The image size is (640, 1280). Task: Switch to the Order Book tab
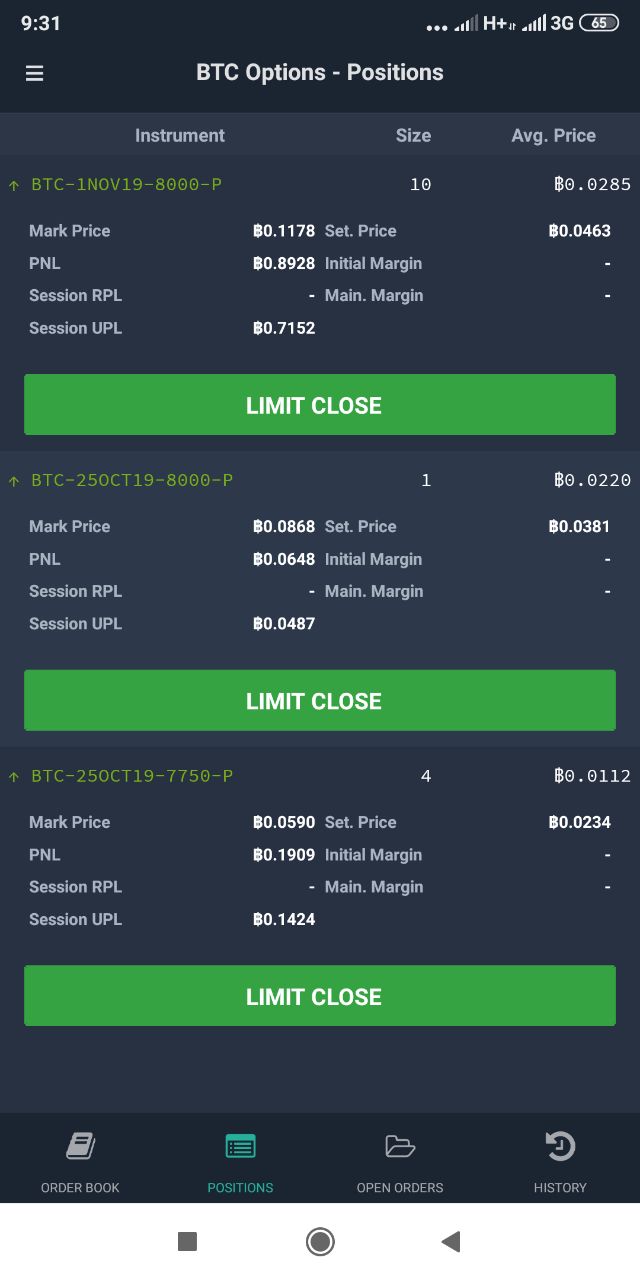pos(80,1160)
